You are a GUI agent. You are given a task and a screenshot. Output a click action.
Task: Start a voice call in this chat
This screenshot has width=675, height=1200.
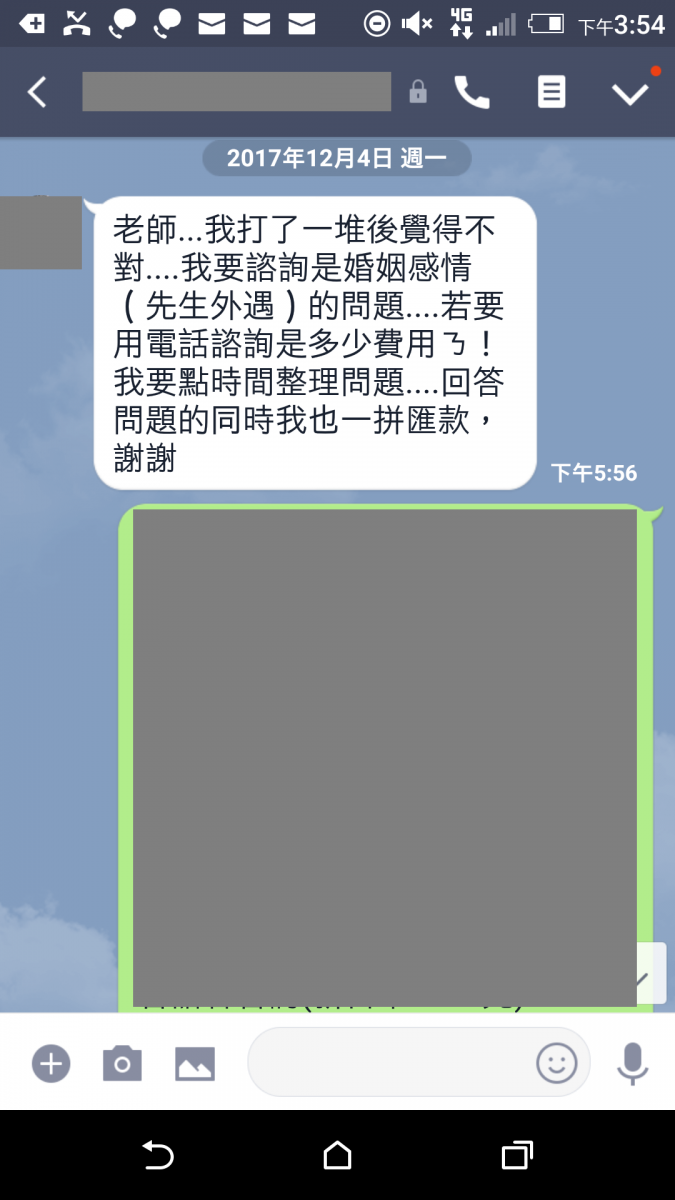(471, 92)
